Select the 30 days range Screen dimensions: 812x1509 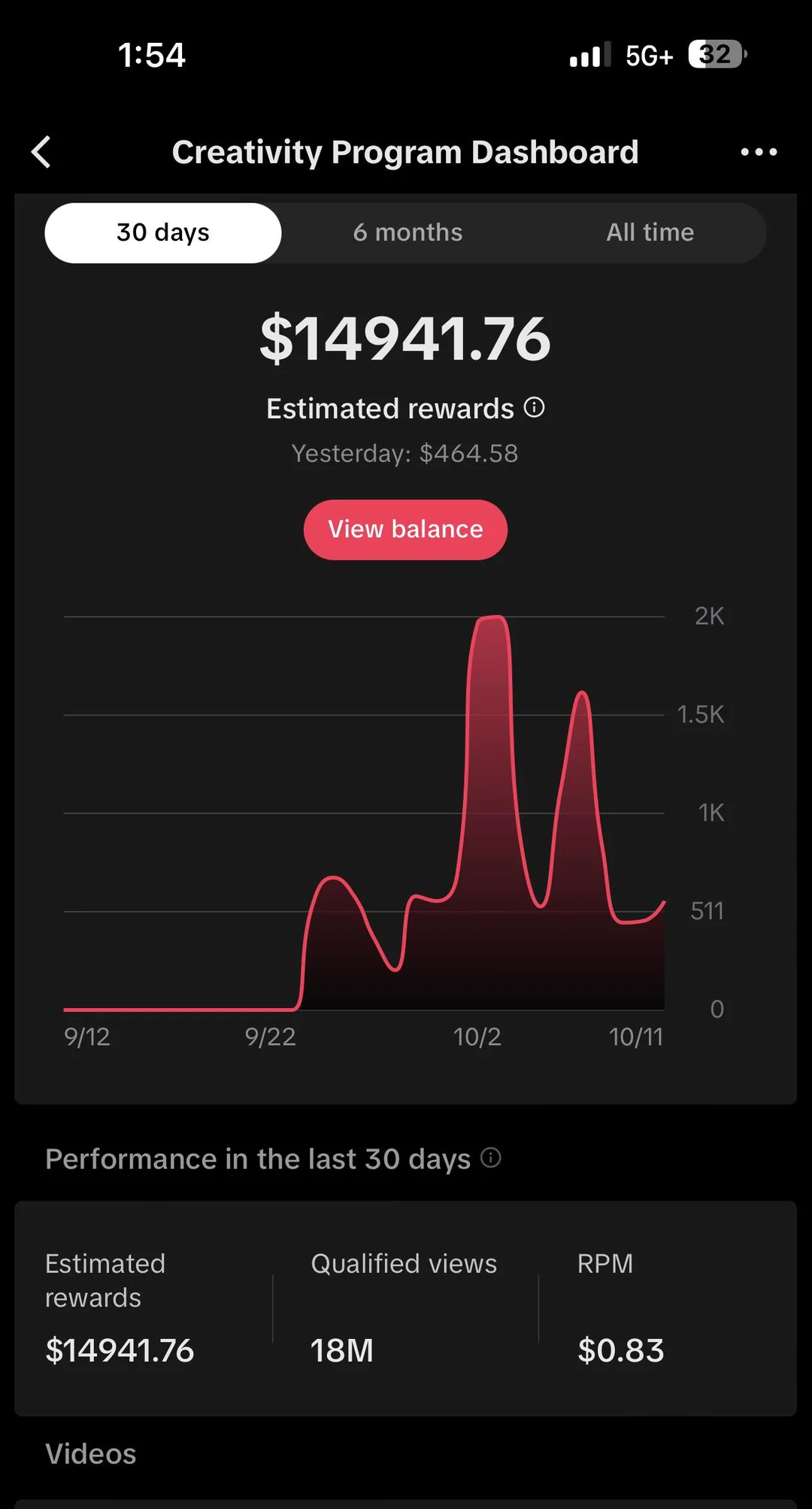[163, 232]
